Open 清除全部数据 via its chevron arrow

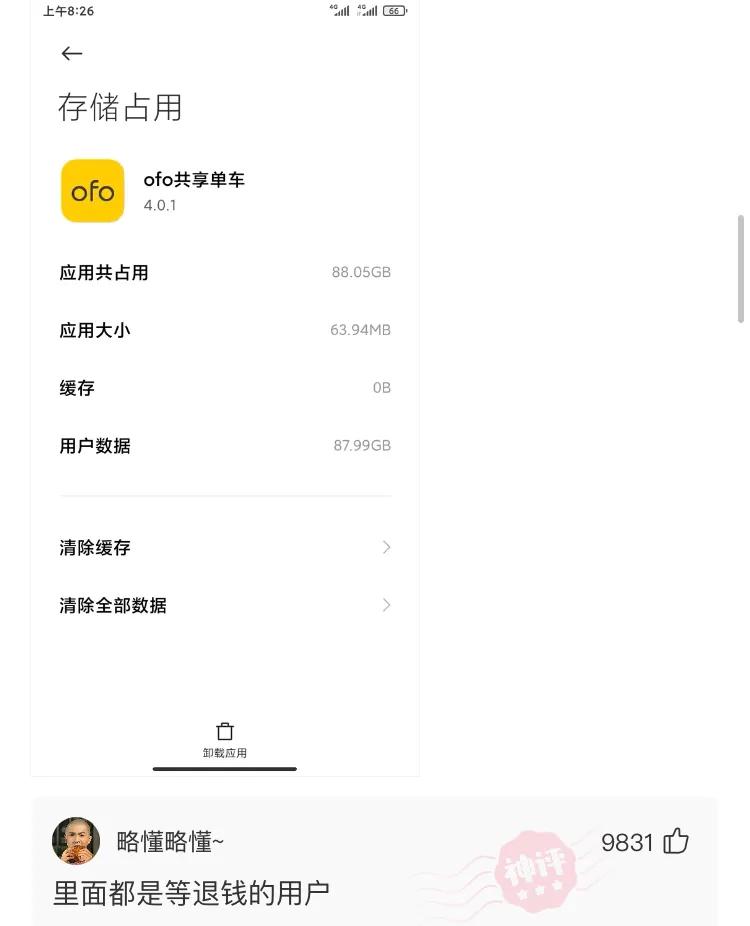[x=386, y=605]
